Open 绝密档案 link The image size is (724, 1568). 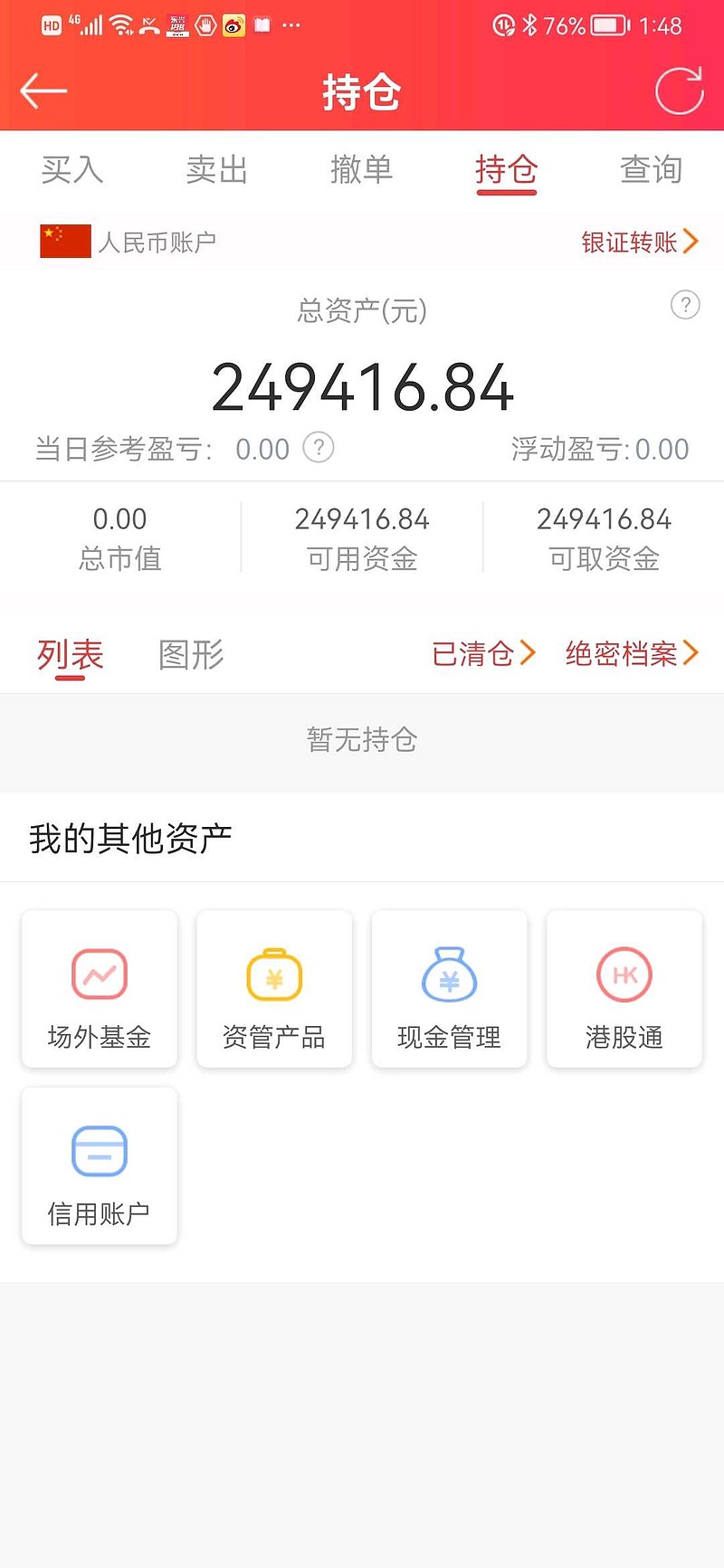click(x=632, y=653)
